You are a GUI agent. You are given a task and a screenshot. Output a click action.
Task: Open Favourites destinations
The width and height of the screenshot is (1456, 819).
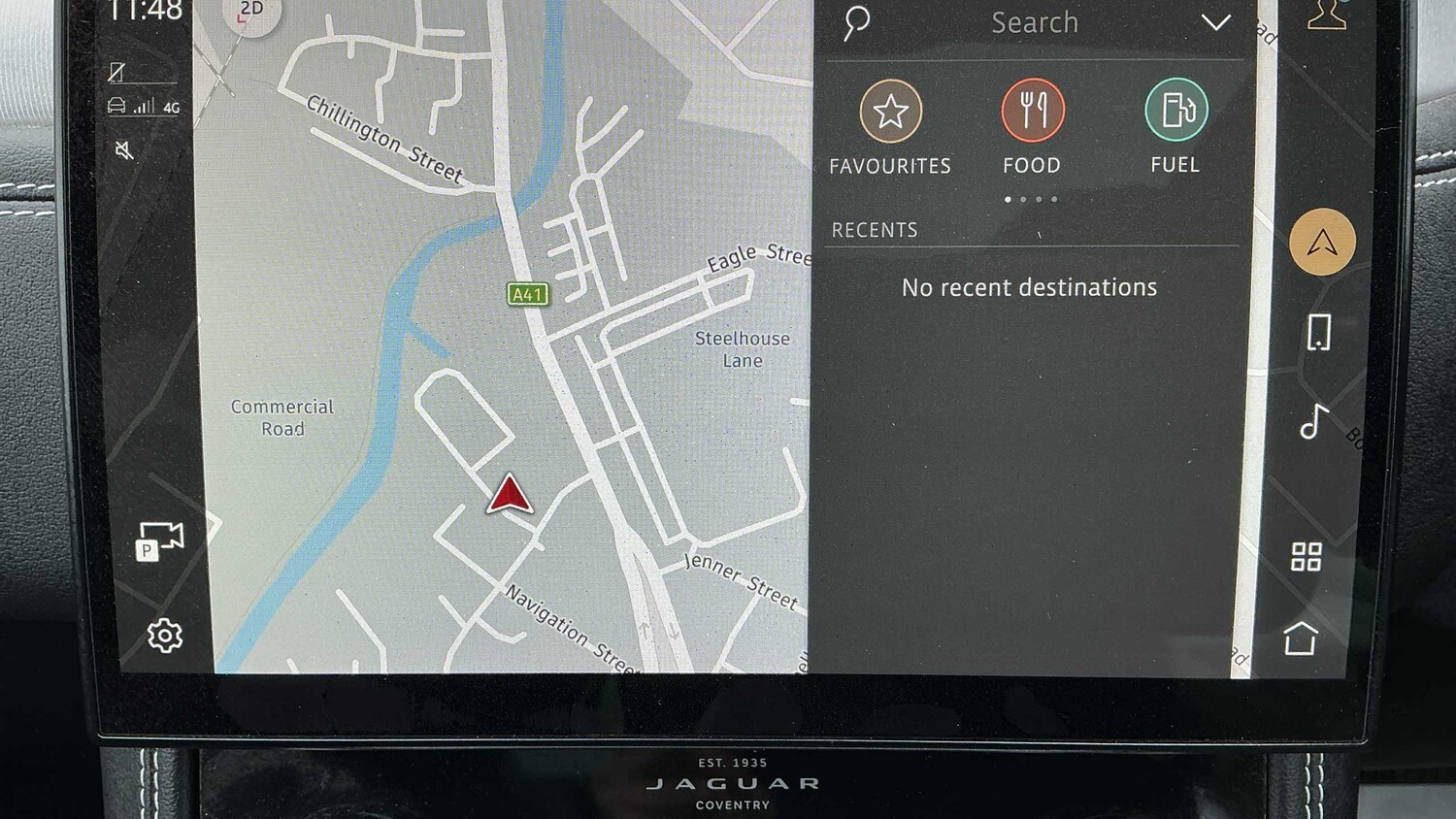coord(890,112)
